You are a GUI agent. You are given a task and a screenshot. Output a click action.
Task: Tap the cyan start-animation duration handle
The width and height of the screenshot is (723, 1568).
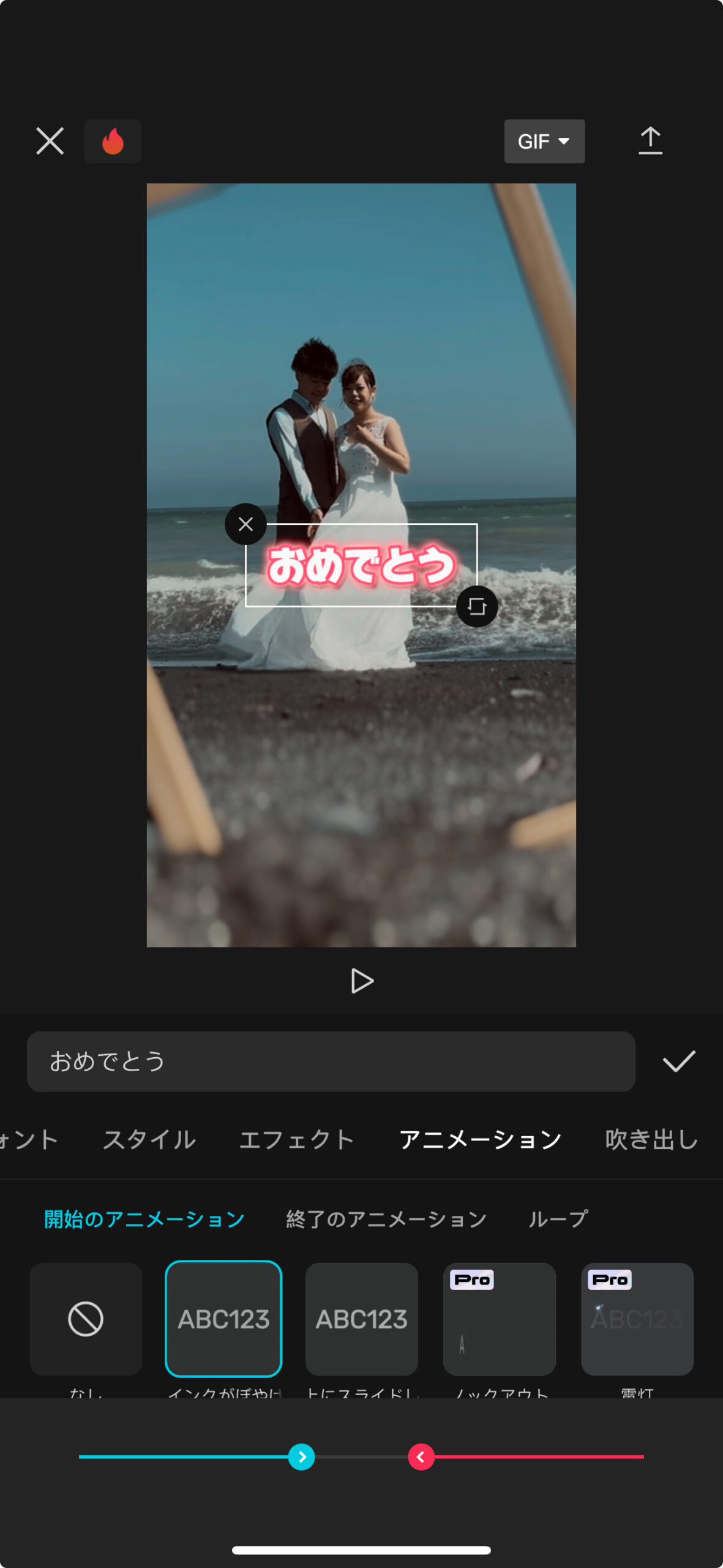click(x=302, y=1457)
